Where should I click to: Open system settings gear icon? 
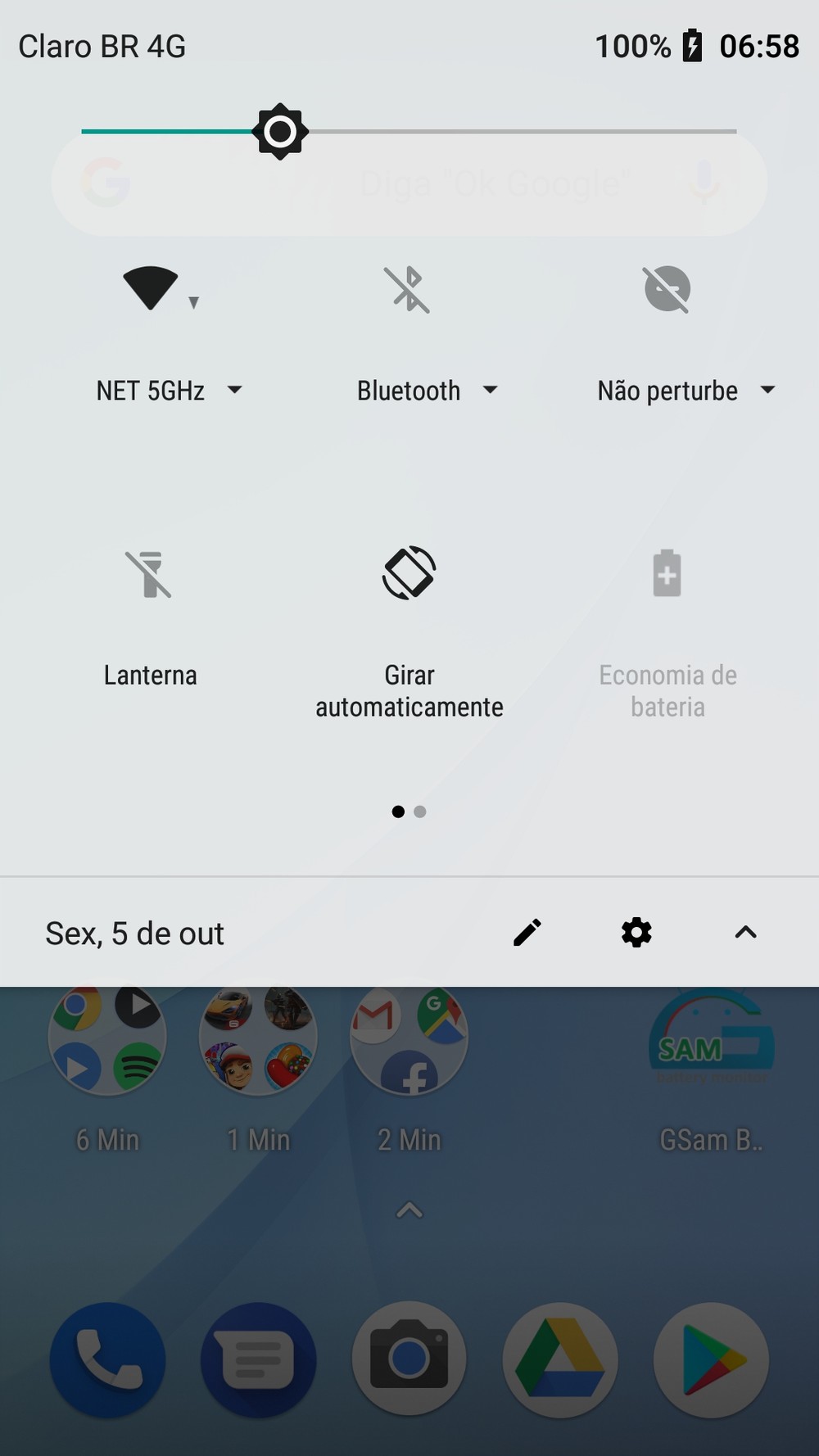click(636, 933)
